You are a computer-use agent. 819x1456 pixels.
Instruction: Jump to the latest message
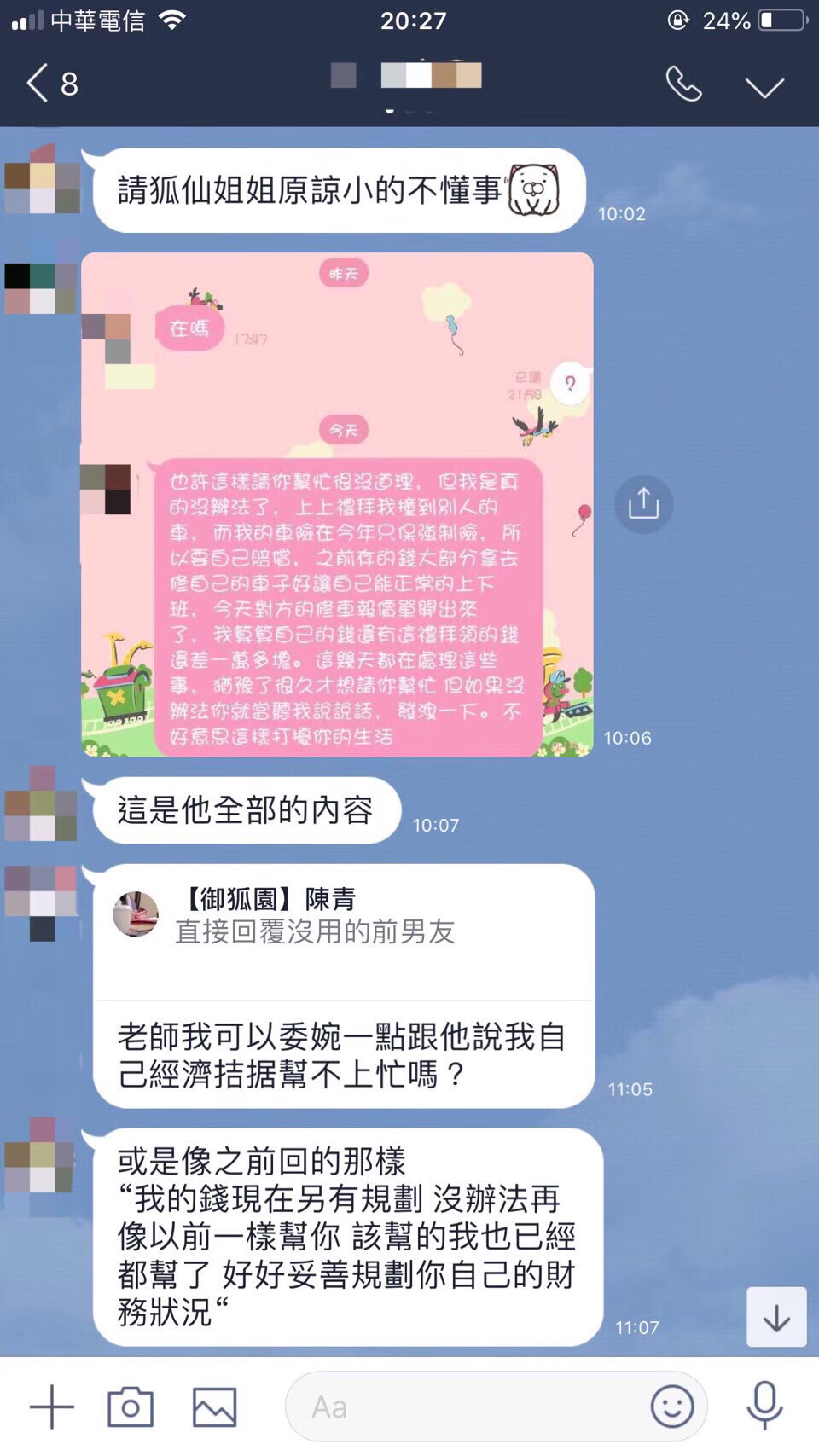coord(775,1317)
